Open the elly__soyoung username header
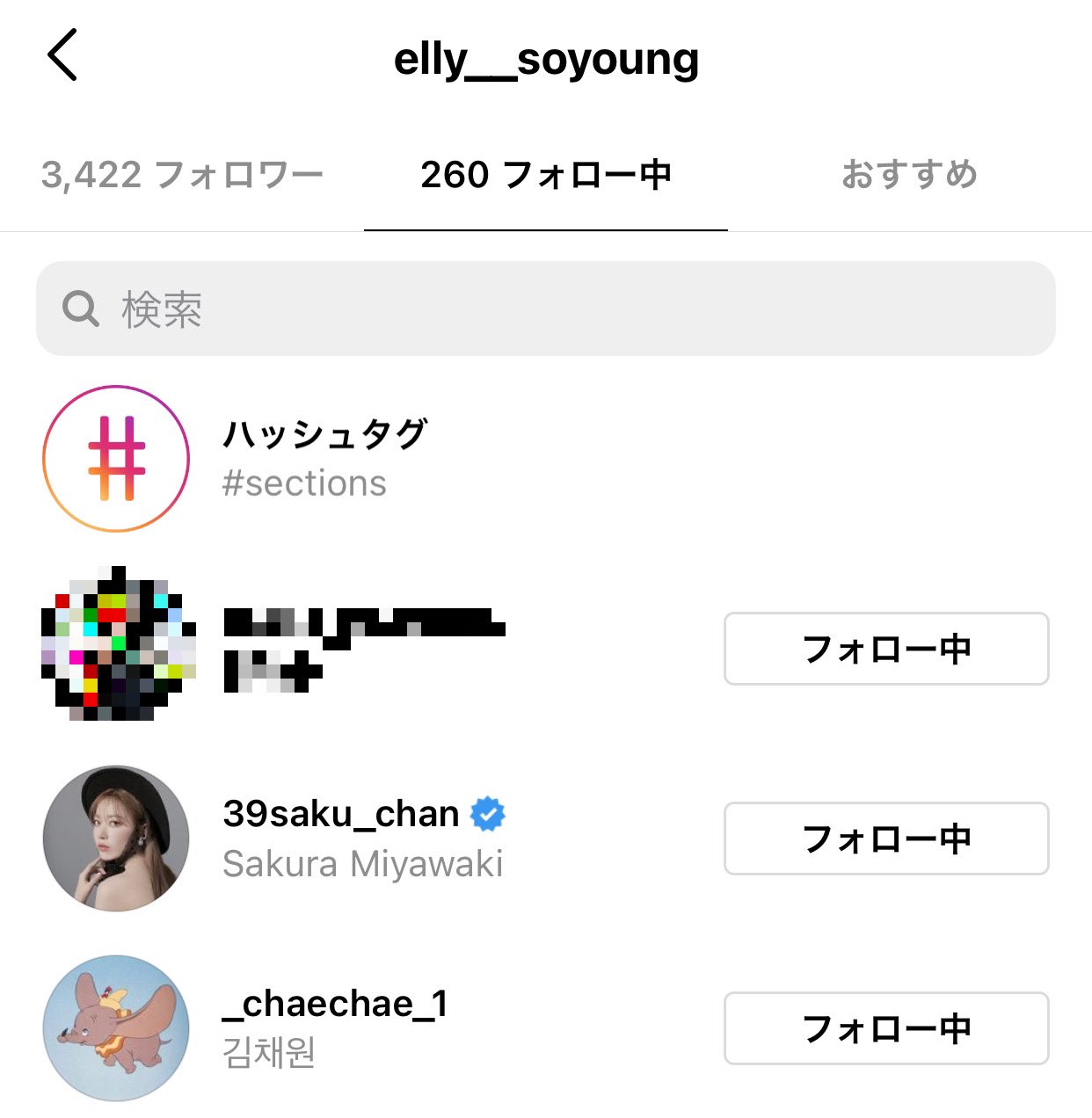 point(546,59)
